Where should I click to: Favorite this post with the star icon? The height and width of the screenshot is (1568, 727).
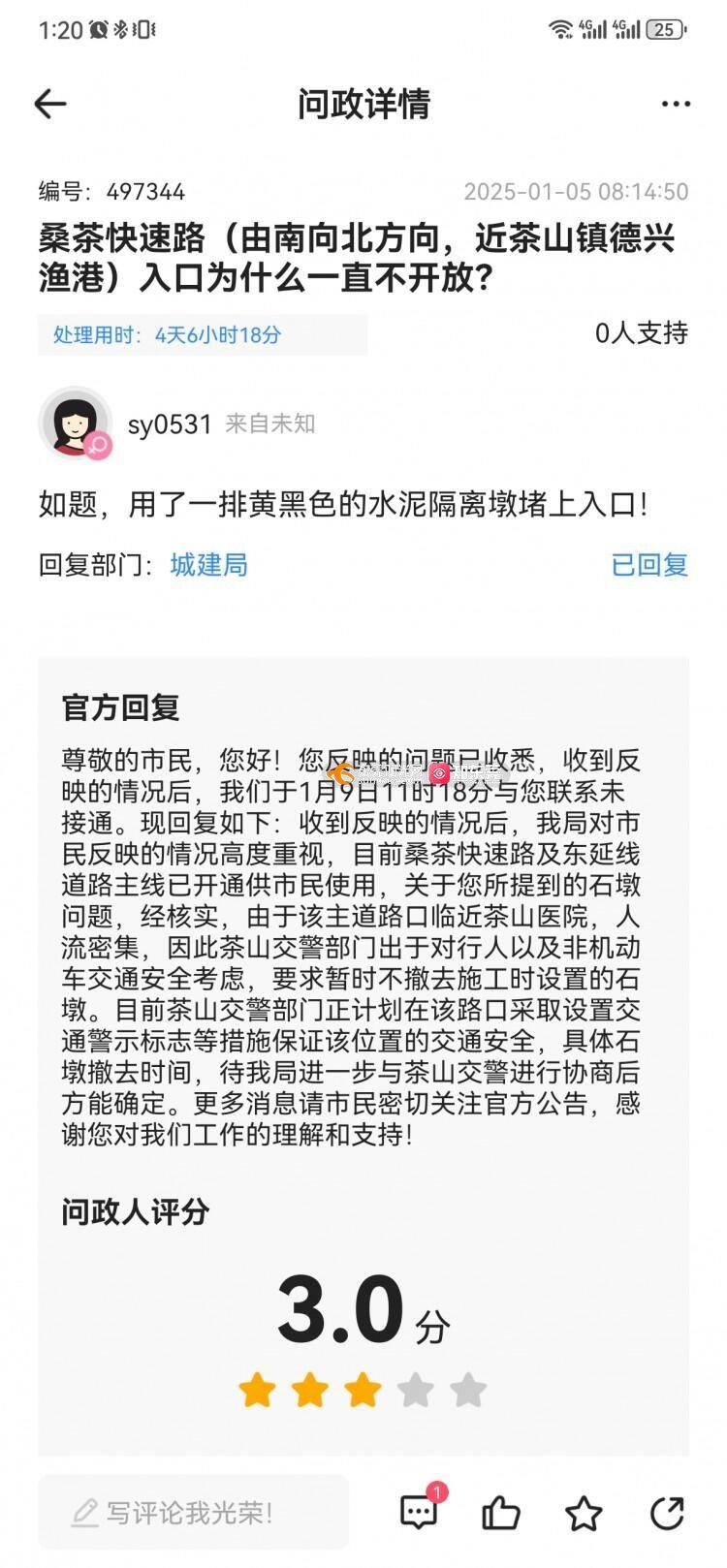coord(584,1512)
